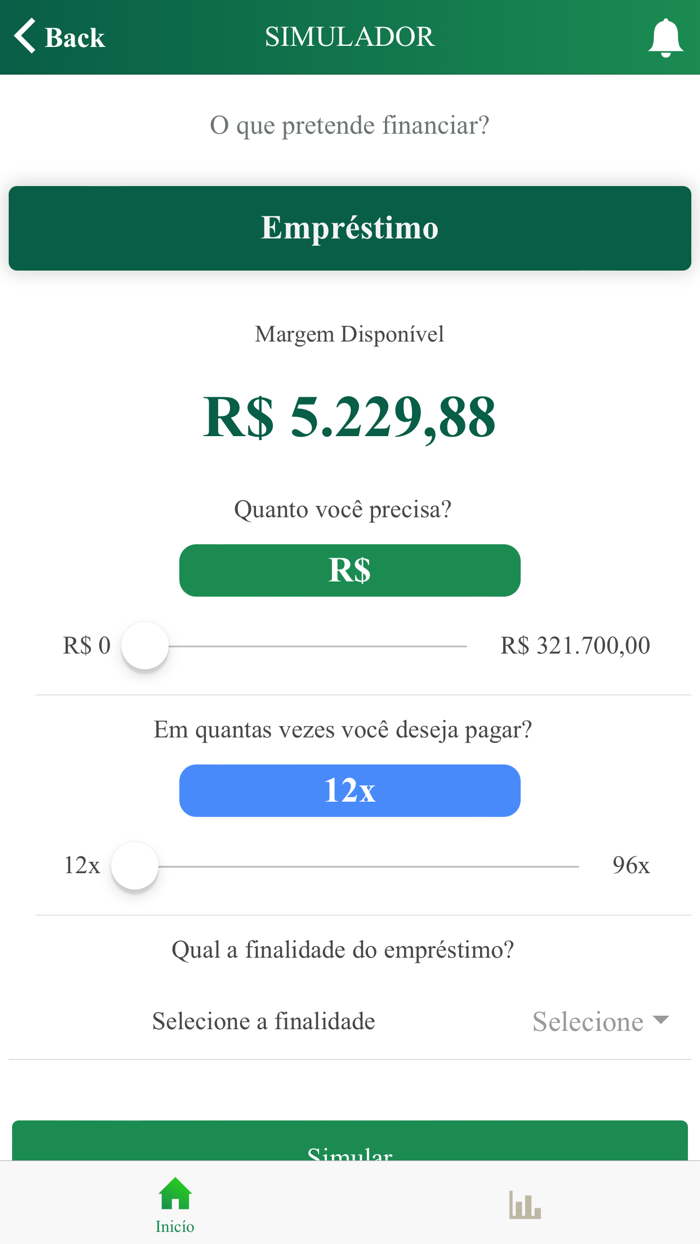Image resolution: width=700 pixels, height=1244 pixels.
Task: Start the simulation with Simular
Action: 350,1141
